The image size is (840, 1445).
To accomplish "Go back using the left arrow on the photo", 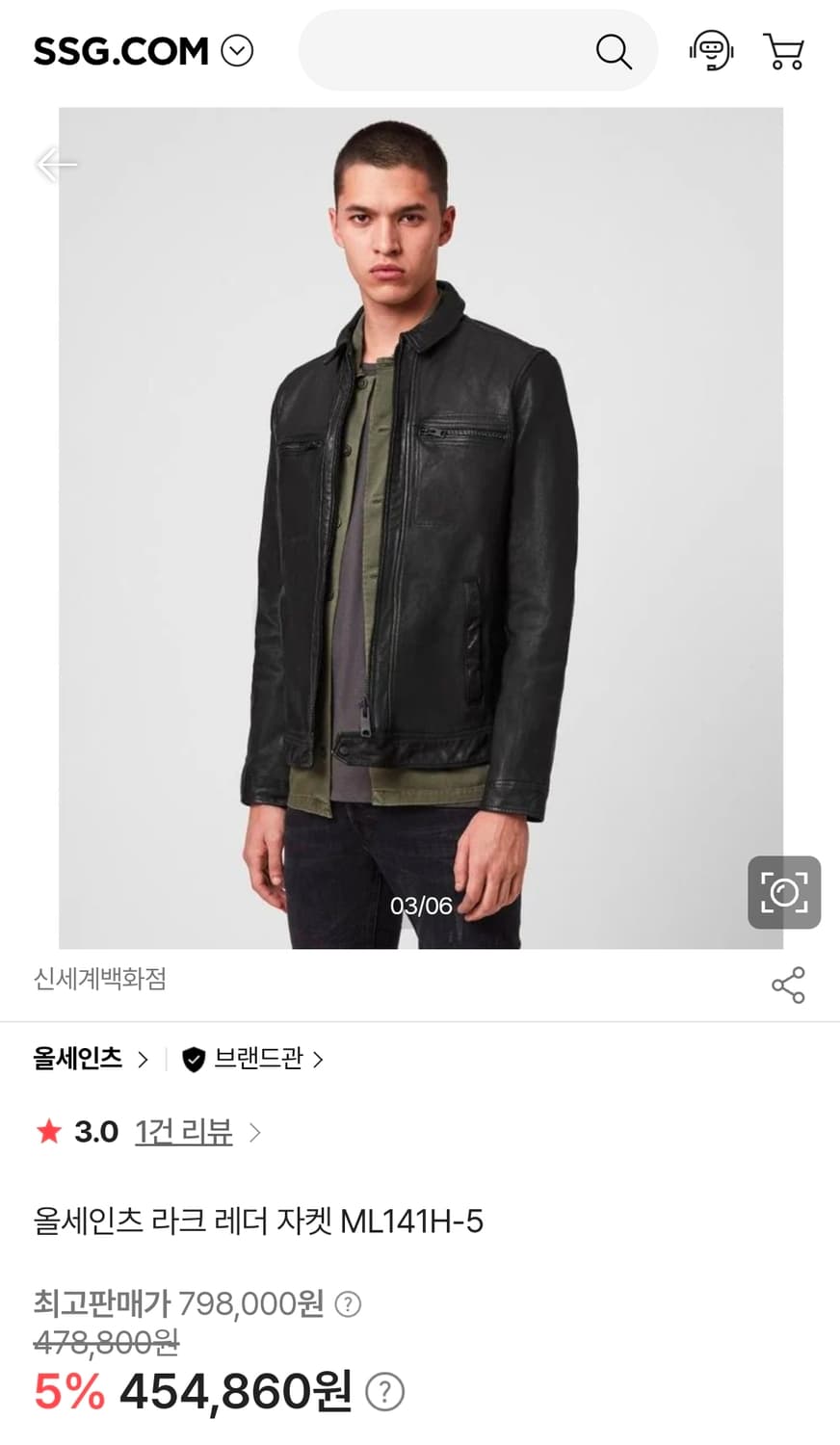I will coord(56,164).
